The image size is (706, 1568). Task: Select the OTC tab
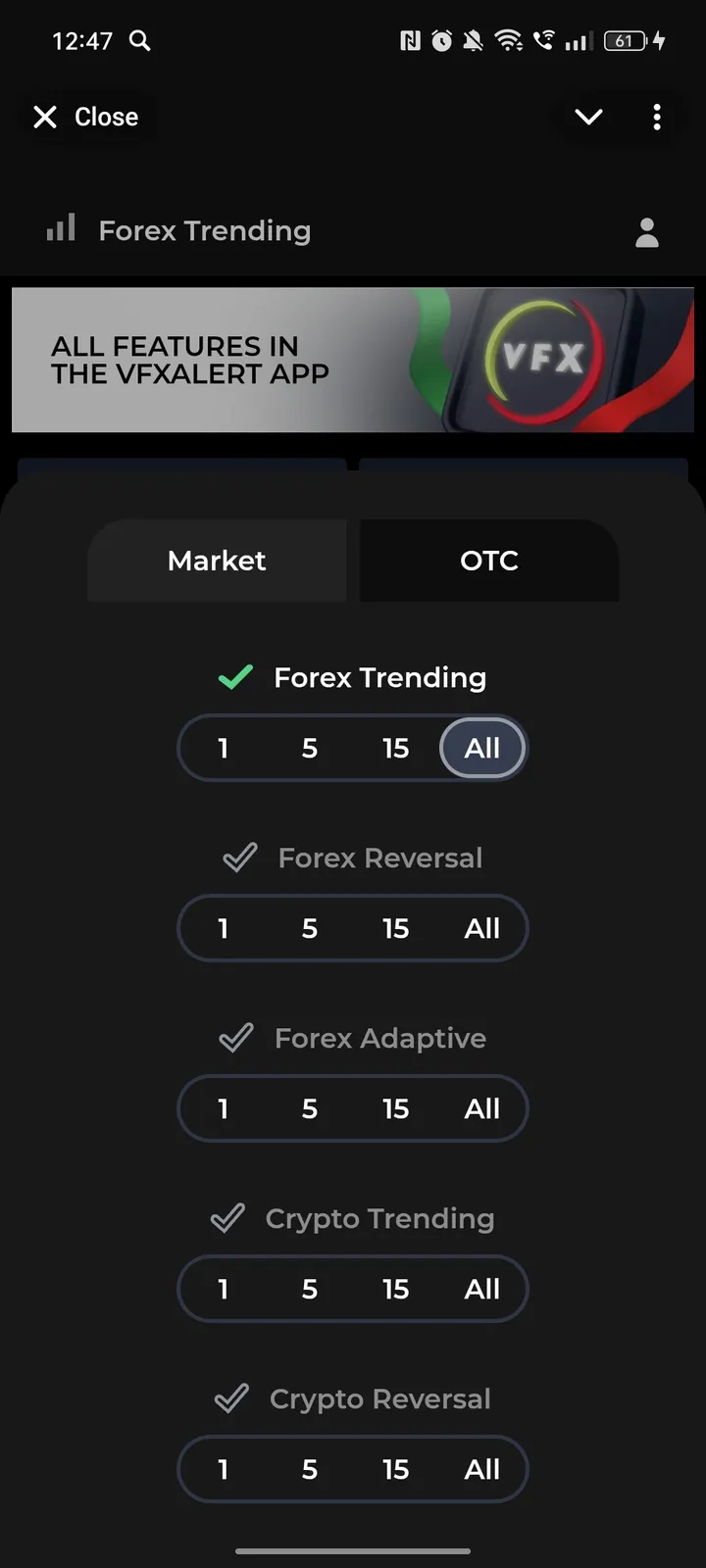click(488, 561)
